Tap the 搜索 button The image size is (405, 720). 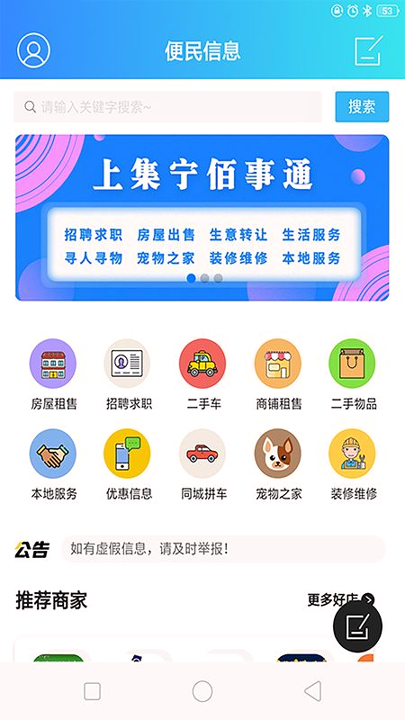click(x=362, y=107)
